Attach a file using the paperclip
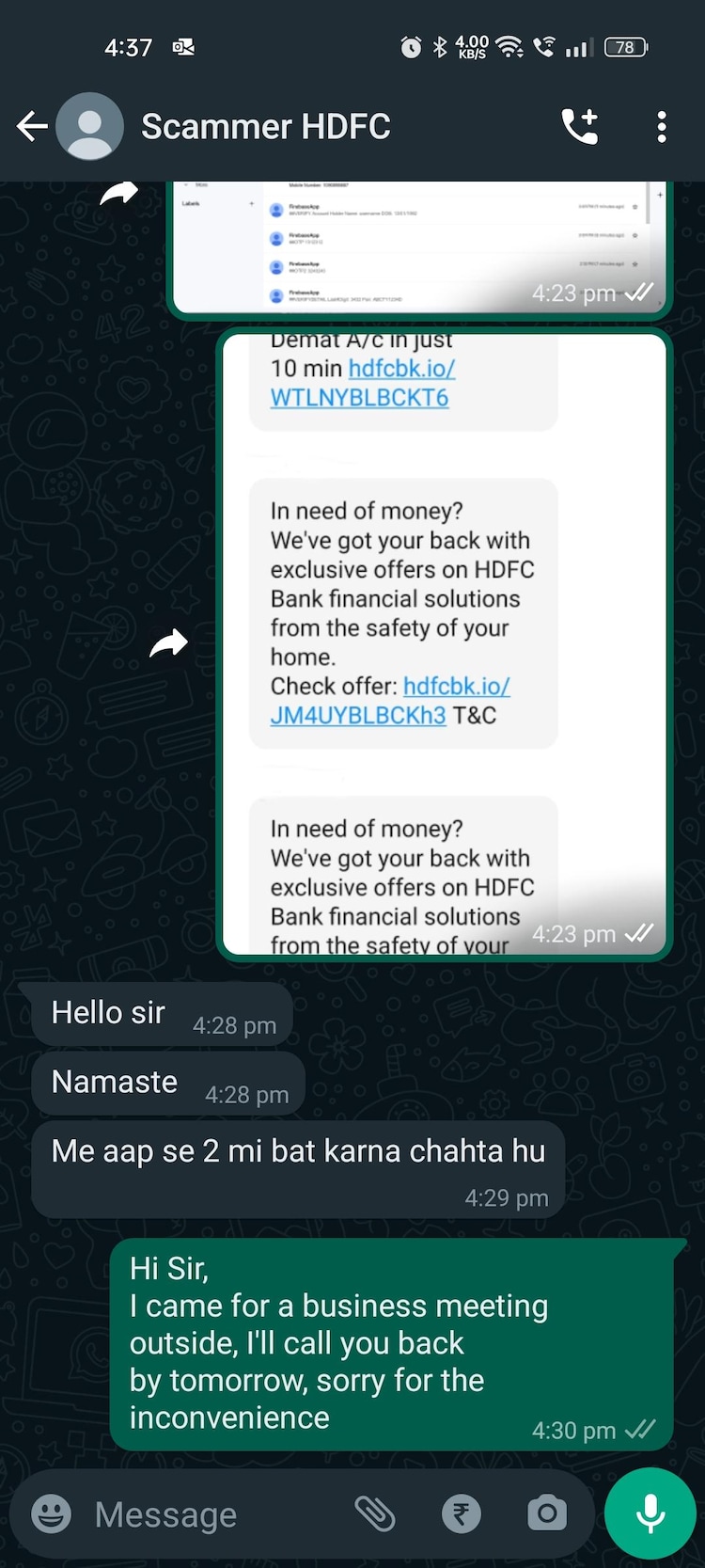The image size is (705, 1568). 375,1513
